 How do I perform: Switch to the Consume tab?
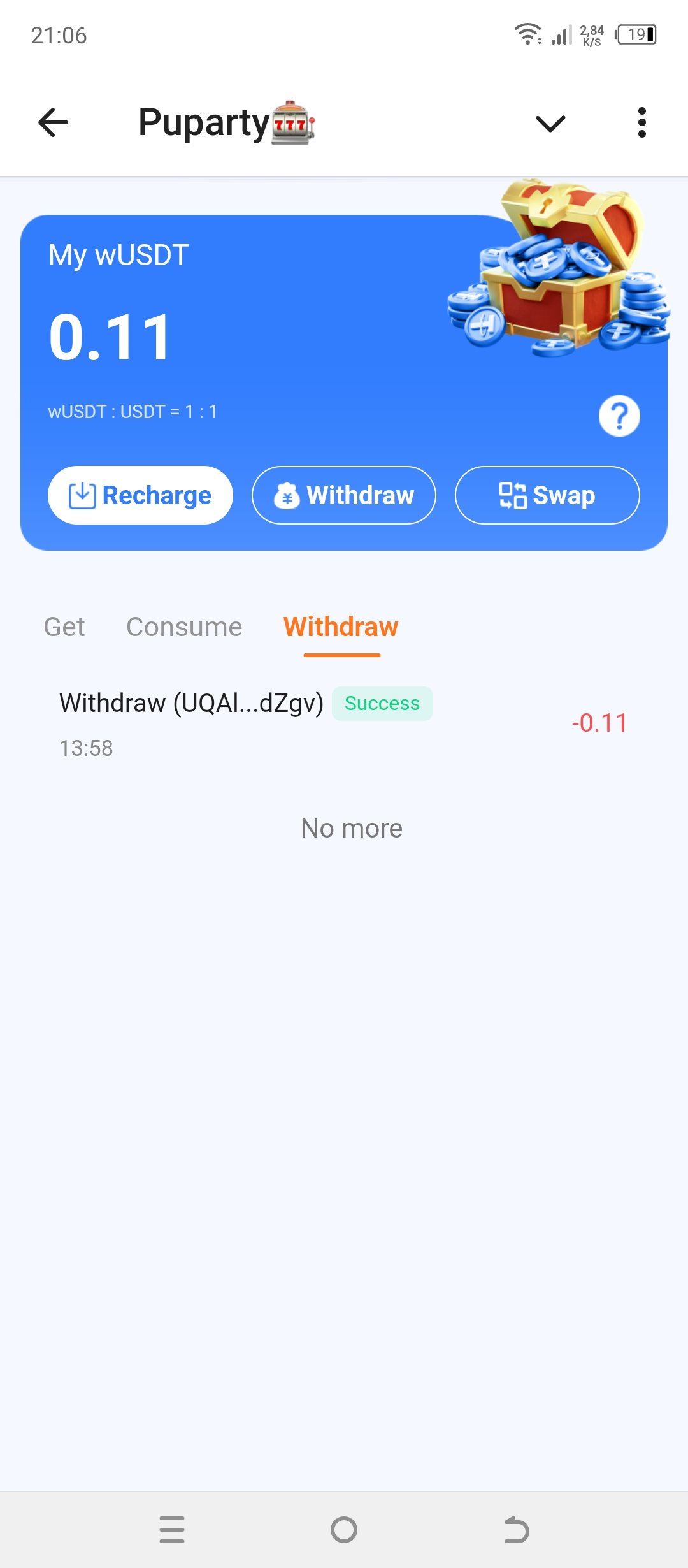[x=184, y=627]
